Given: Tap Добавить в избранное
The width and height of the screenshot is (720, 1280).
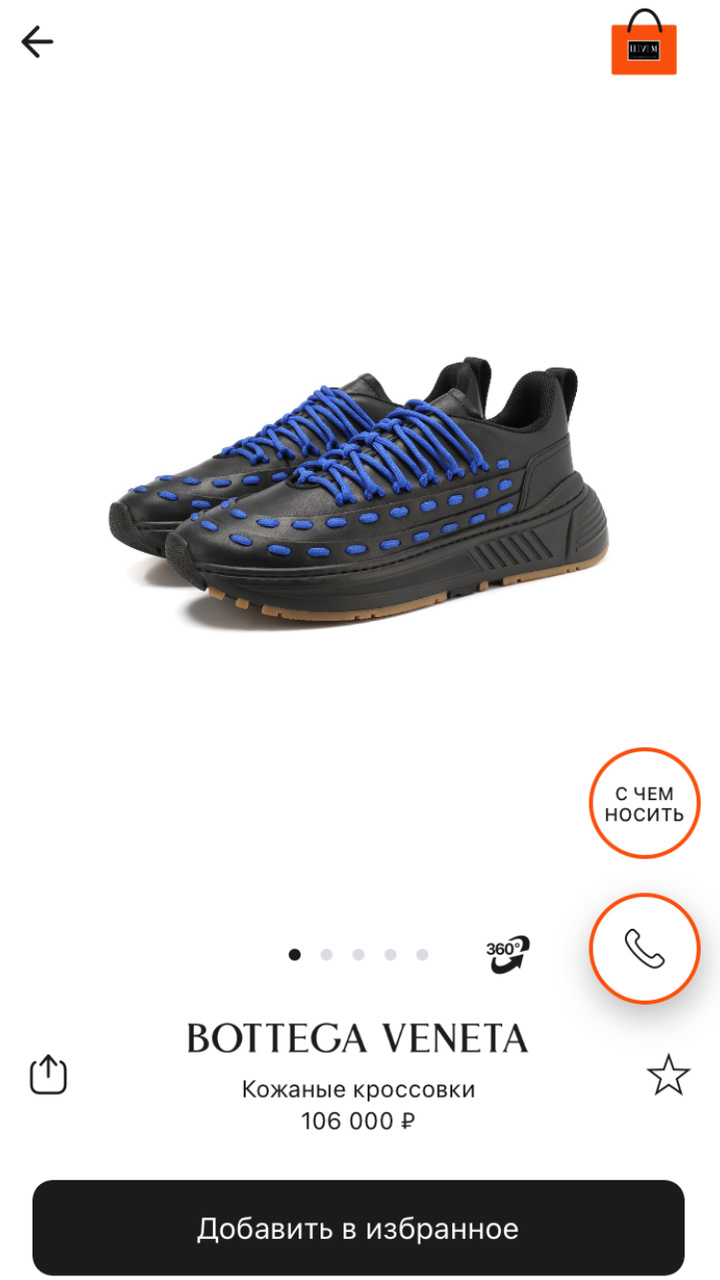Looking at the screenshot, I should tap(358, 1227).
